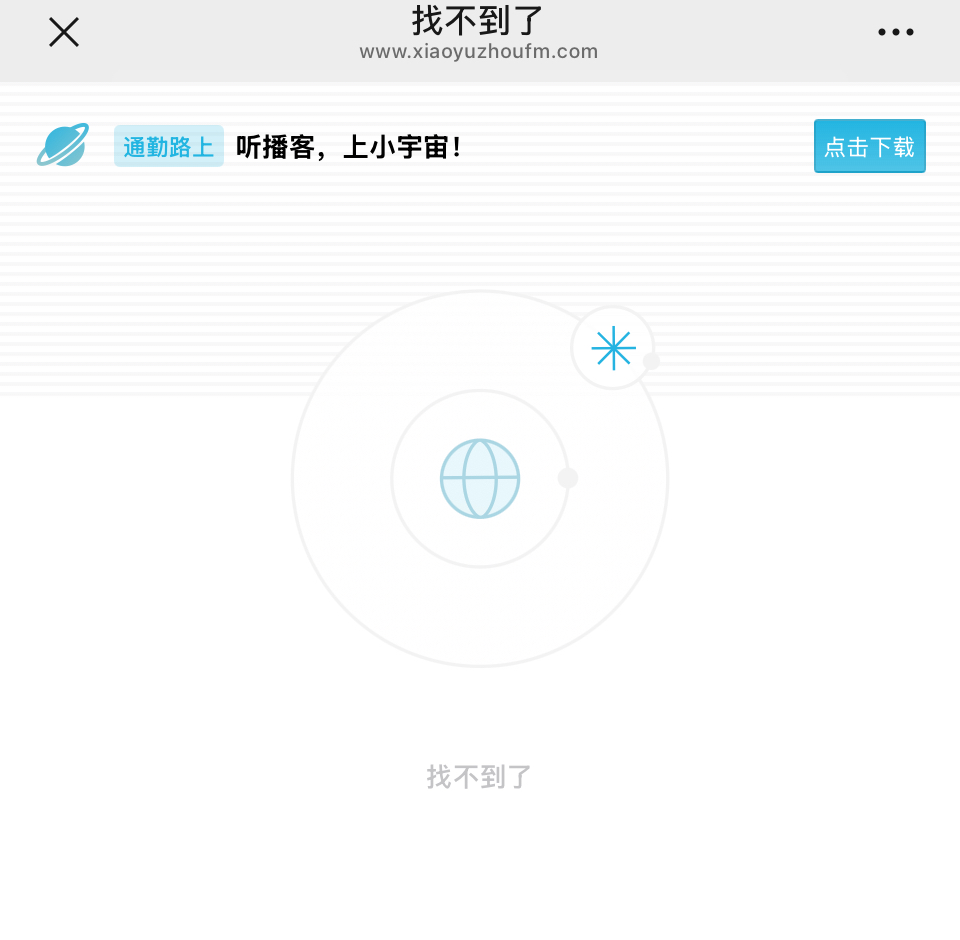Open the three-dot overflow menu
The width and height of the screenshot is (960, 940).
(895, 32)
